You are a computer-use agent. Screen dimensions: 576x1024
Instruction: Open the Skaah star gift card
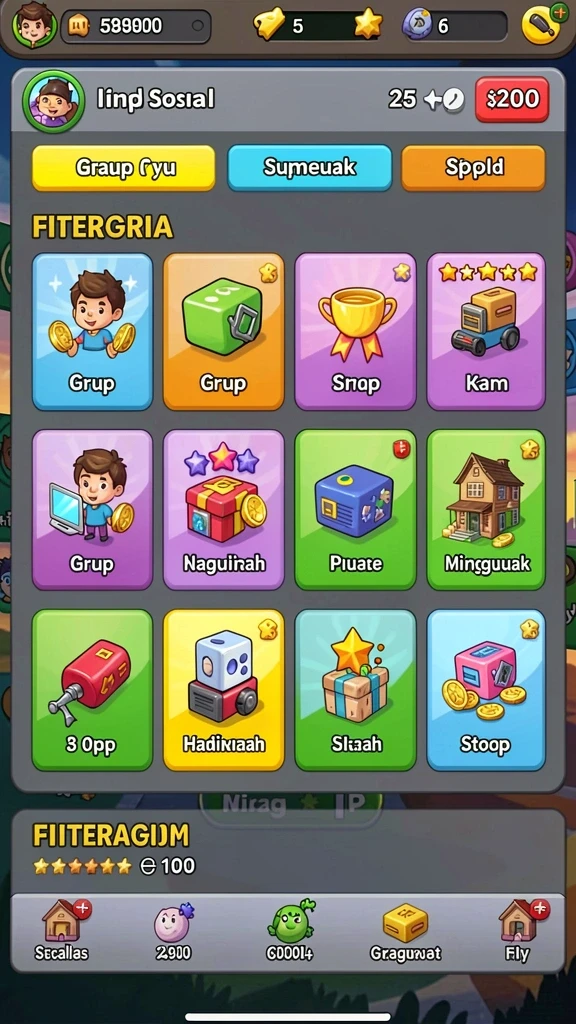click(x=355, y=690)
